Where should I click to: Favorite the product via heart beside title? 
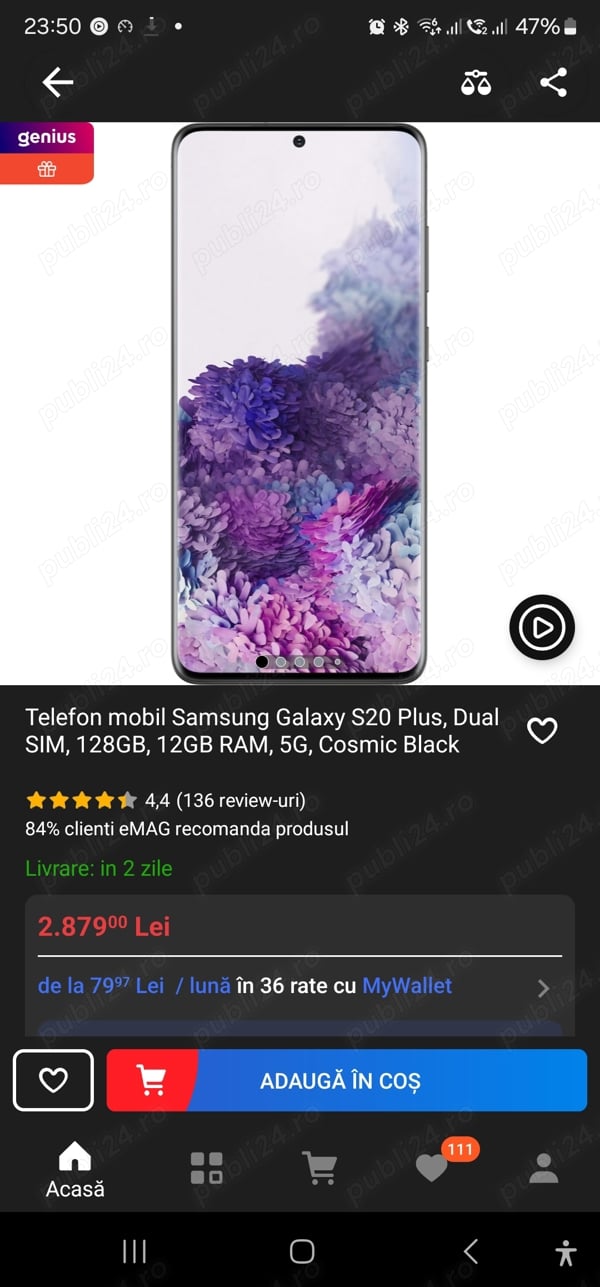(542, 731)
